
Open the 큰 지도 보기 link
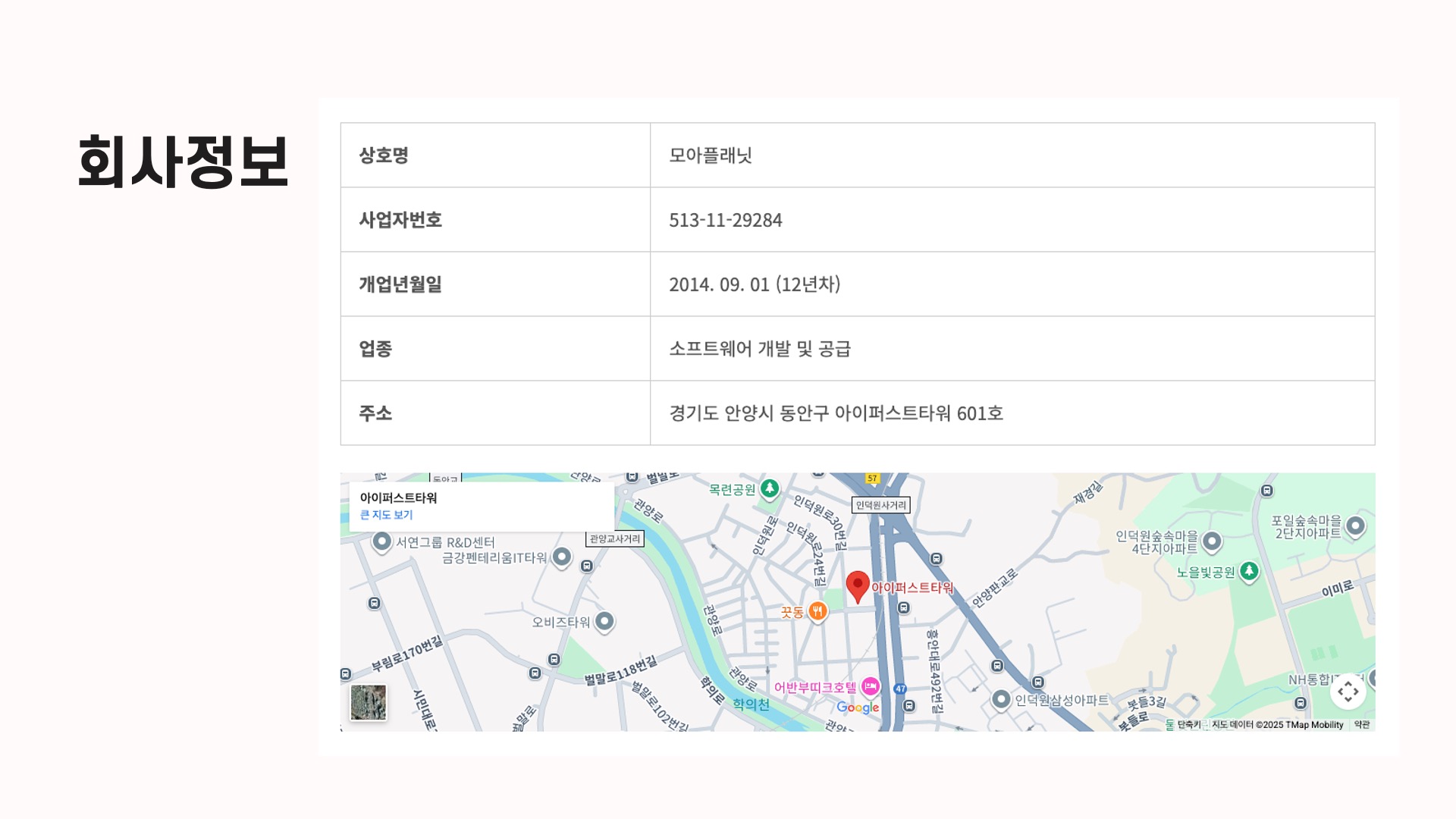pos(386,515)
